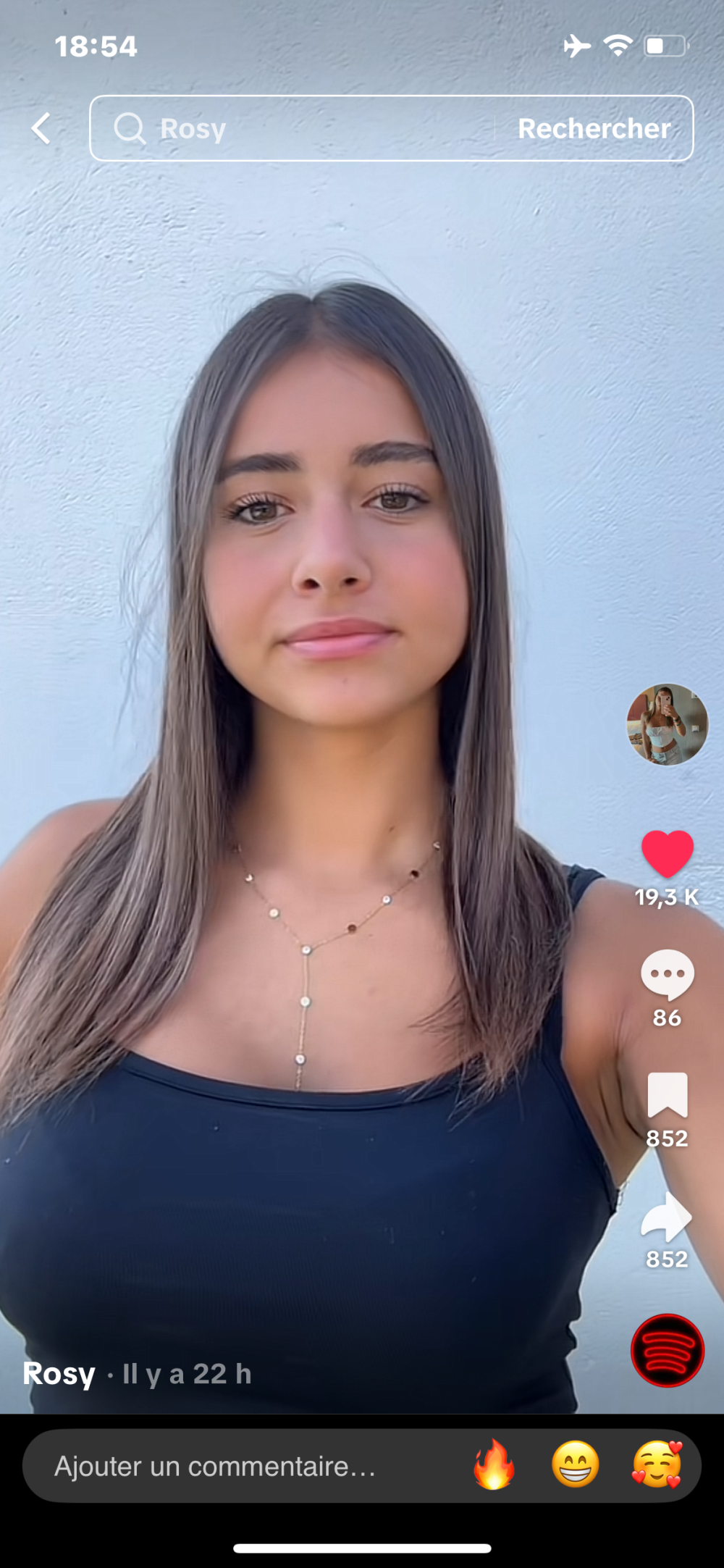This screenshot has width=724, height=1568.
Task: Open the sound disc of the video
Action: pos(667,1351)
